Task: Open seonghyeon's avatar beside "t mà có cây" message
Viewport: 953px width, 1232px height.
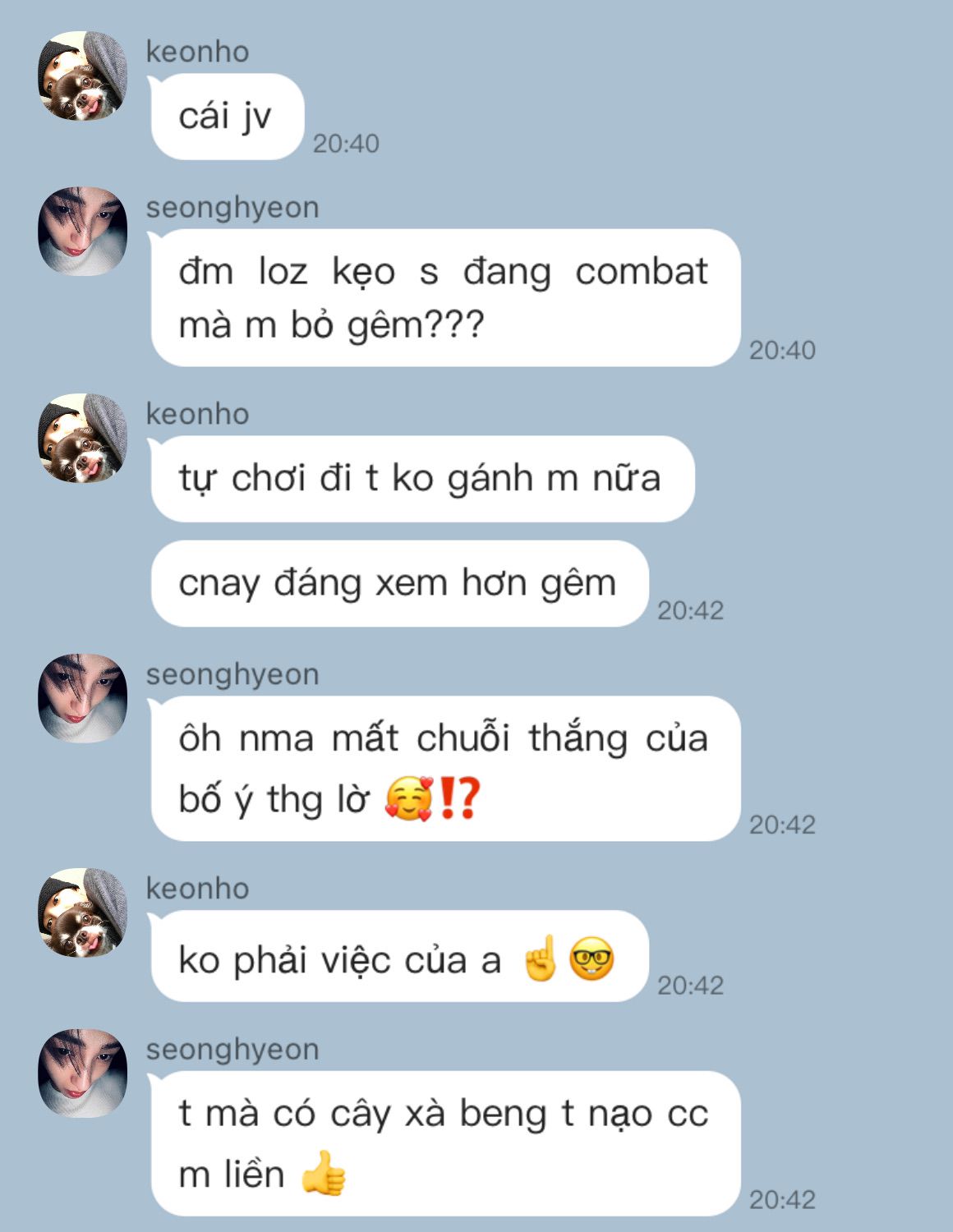Action: 83,1073
